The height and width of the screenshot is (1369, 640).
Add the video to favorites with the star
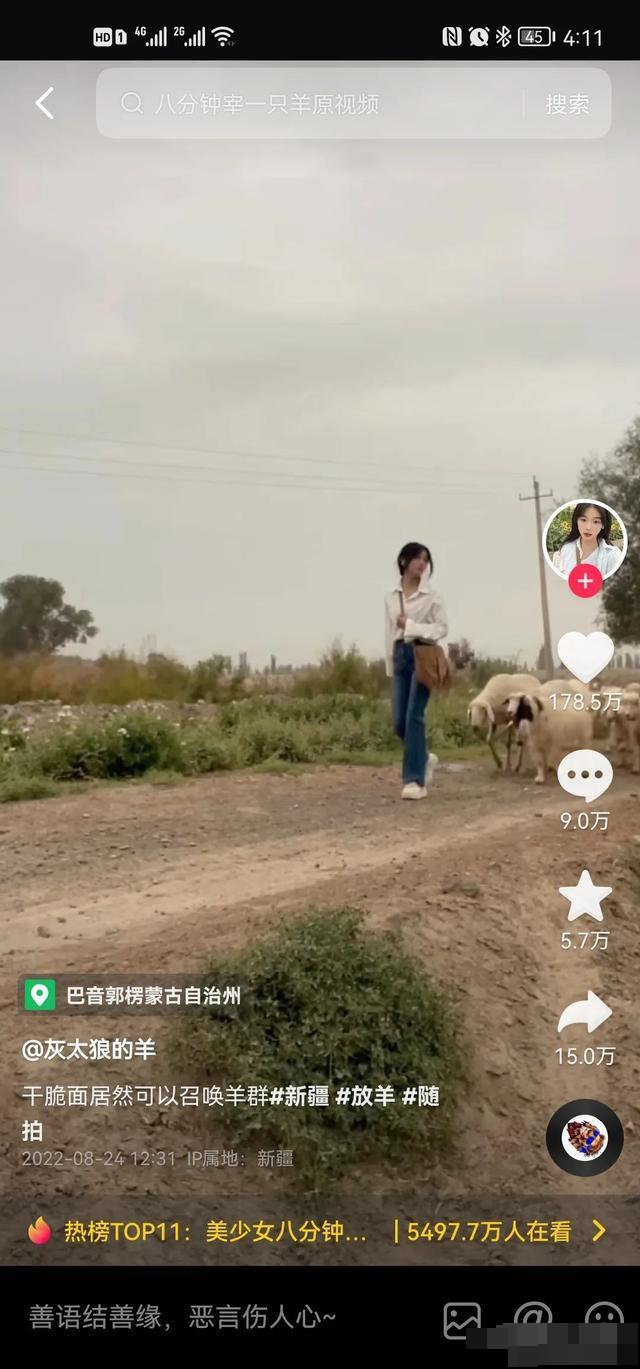point(585,896)
